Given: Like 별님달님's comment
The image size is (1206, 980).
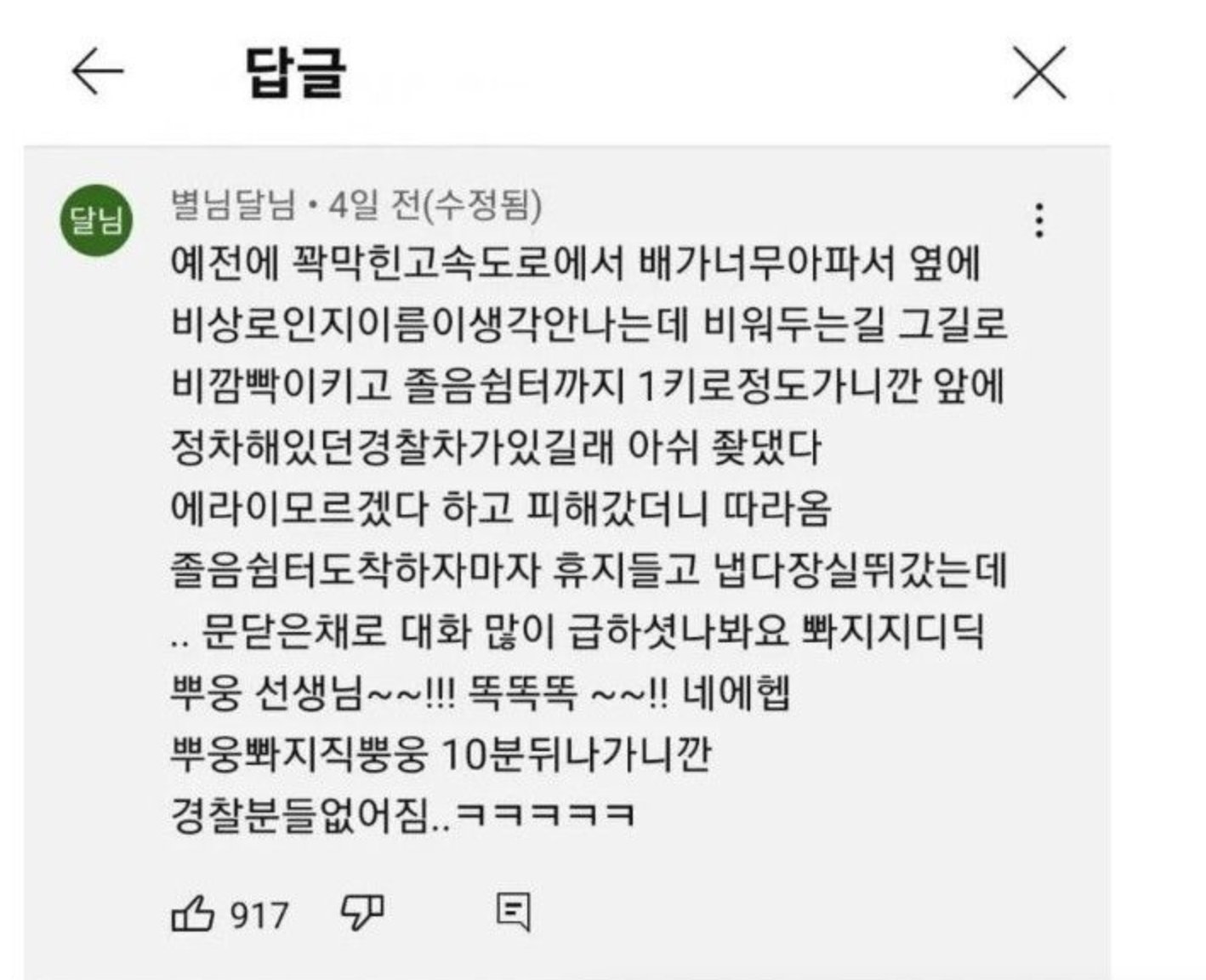Looking at the screenshot, I should pos(193,914).
